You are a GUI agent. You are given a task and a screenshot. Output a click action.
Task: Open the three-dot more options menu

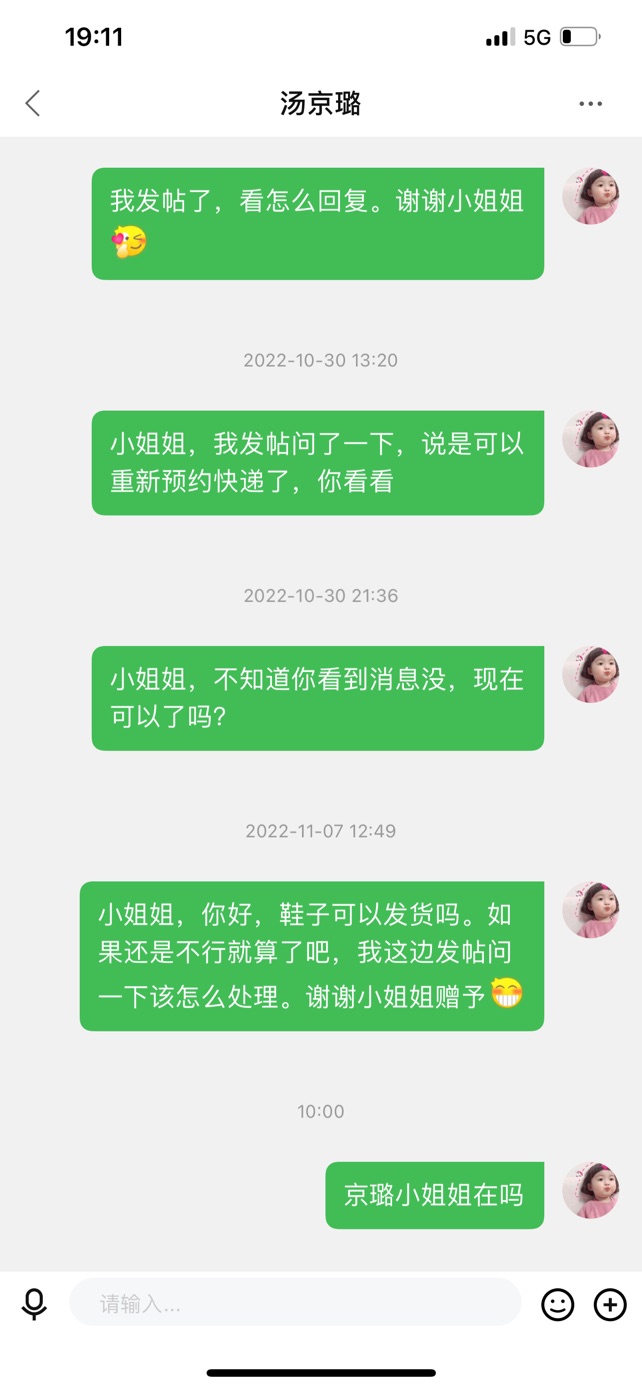[x=590, y=104]
